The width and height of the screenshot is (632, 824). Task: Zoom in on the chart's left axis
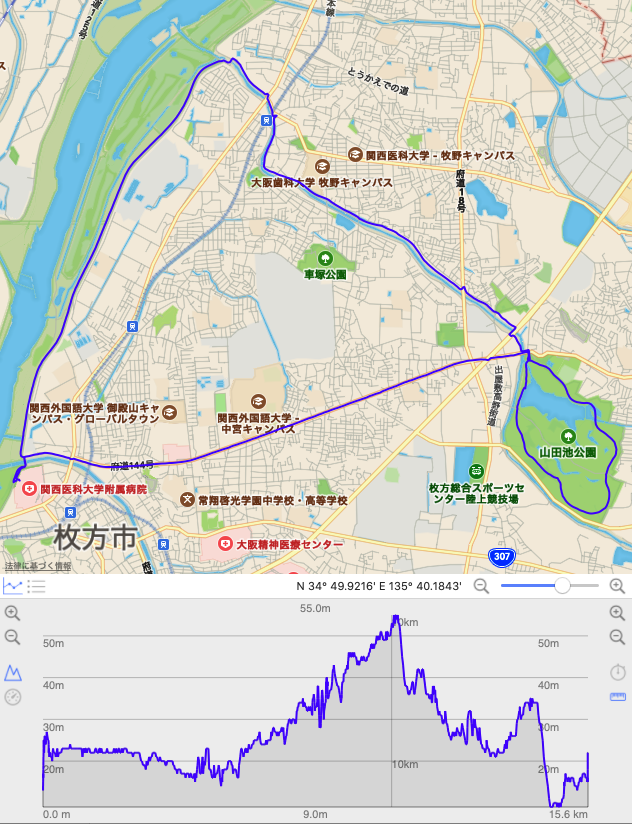pyautogui.click(x=13, y=613)
